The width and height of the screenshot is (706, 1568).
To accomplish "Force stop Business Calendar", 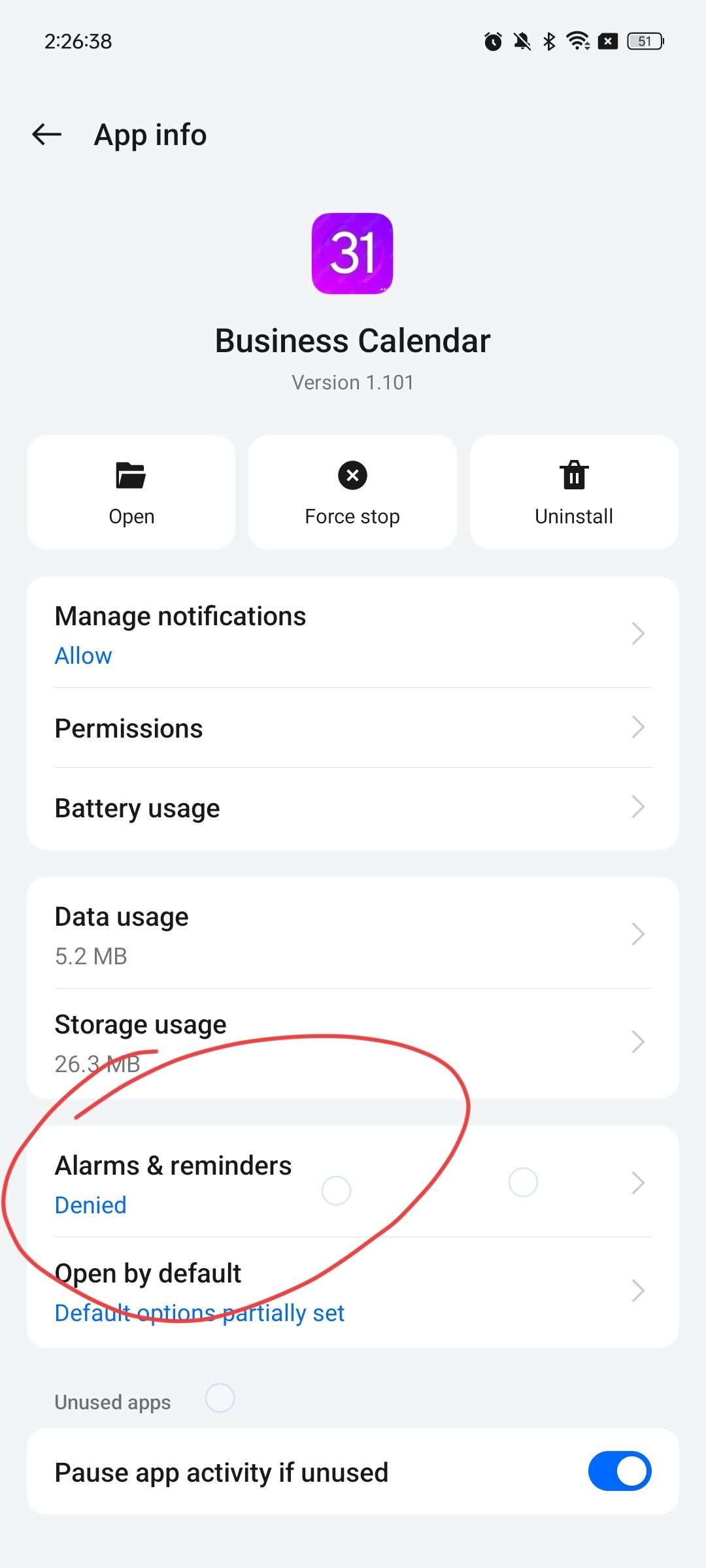I will pyautogui.click(x=352, y=493).
